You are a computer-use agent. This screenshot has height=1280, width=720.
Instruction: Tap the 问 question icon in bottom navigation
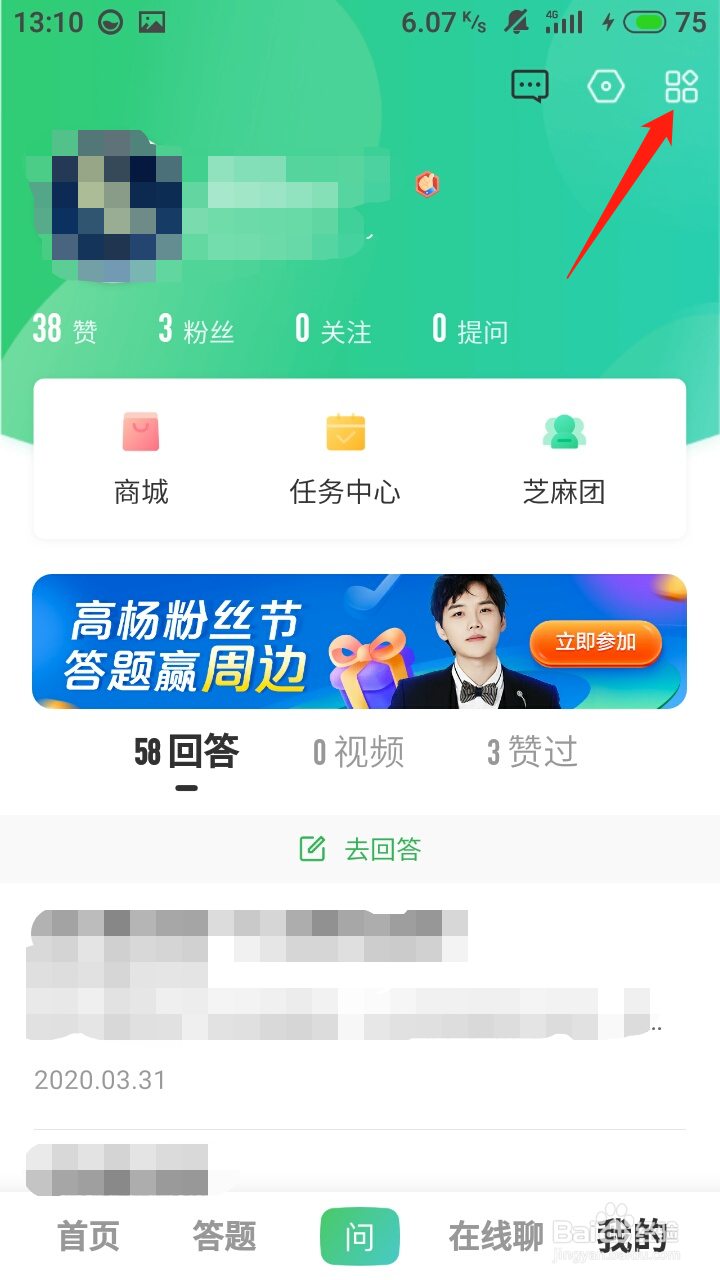pyautogui.click(x=360, y=1236)
